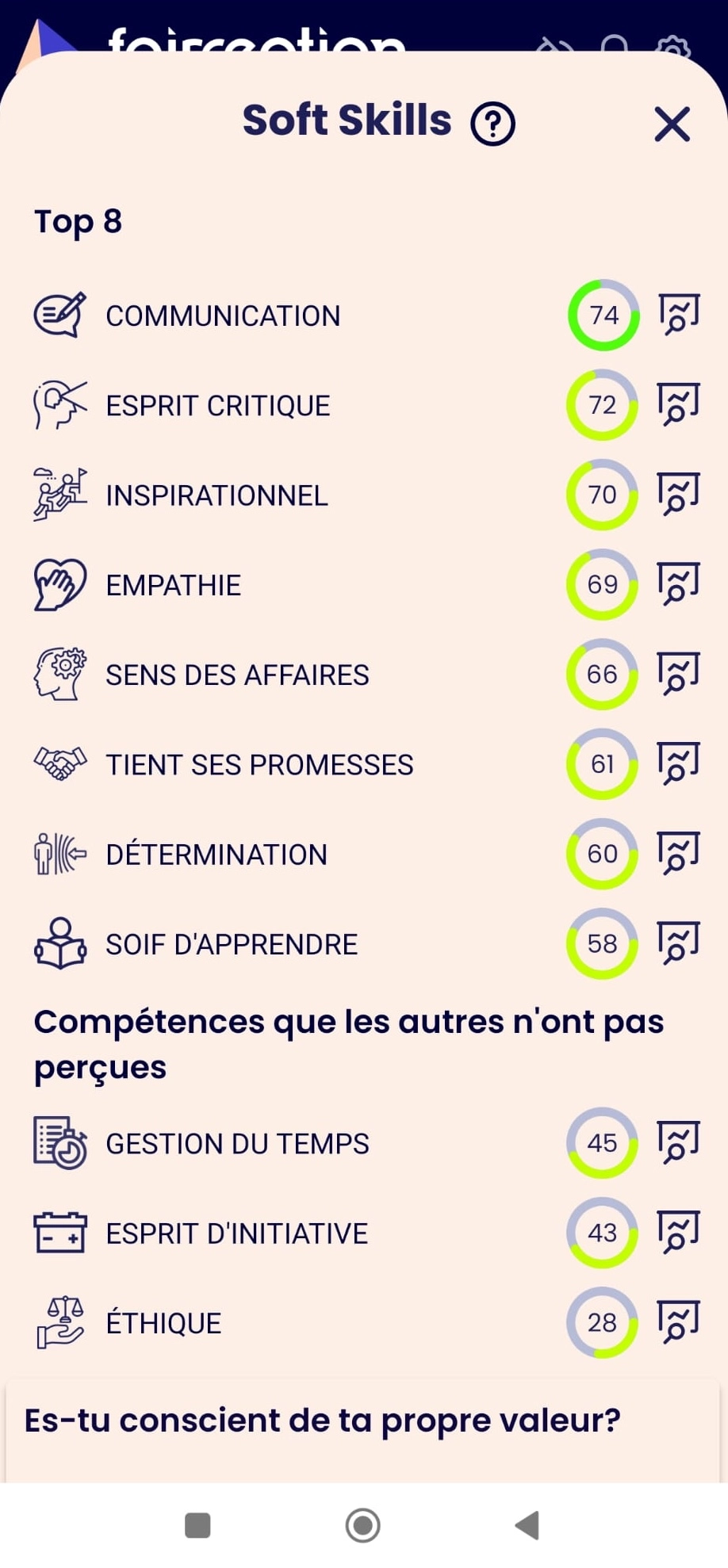The image size is (728, 1568).
Task: View details icon for Communication
Action: pyautogui.click(x=679, y=315)
